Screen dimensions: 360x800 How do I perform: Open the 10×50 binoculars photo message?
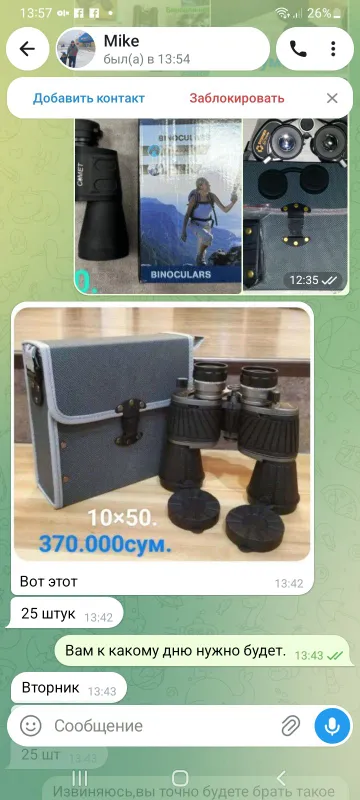162,435
